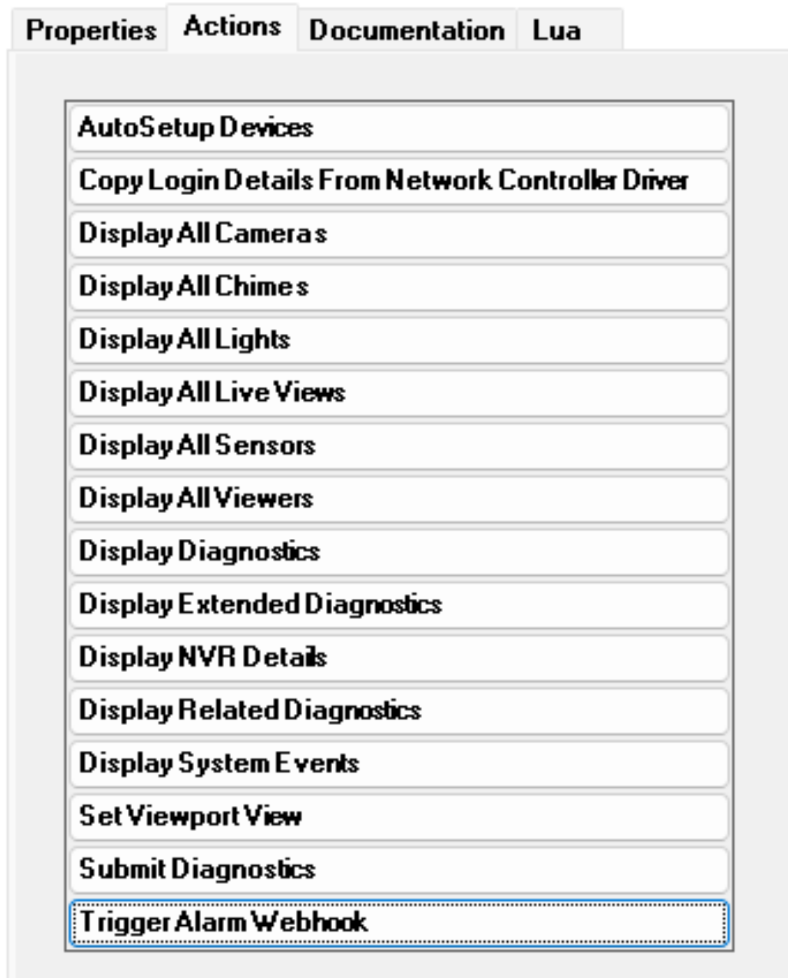
Task: Tap Display All Lights button
Action: [399, 340]
